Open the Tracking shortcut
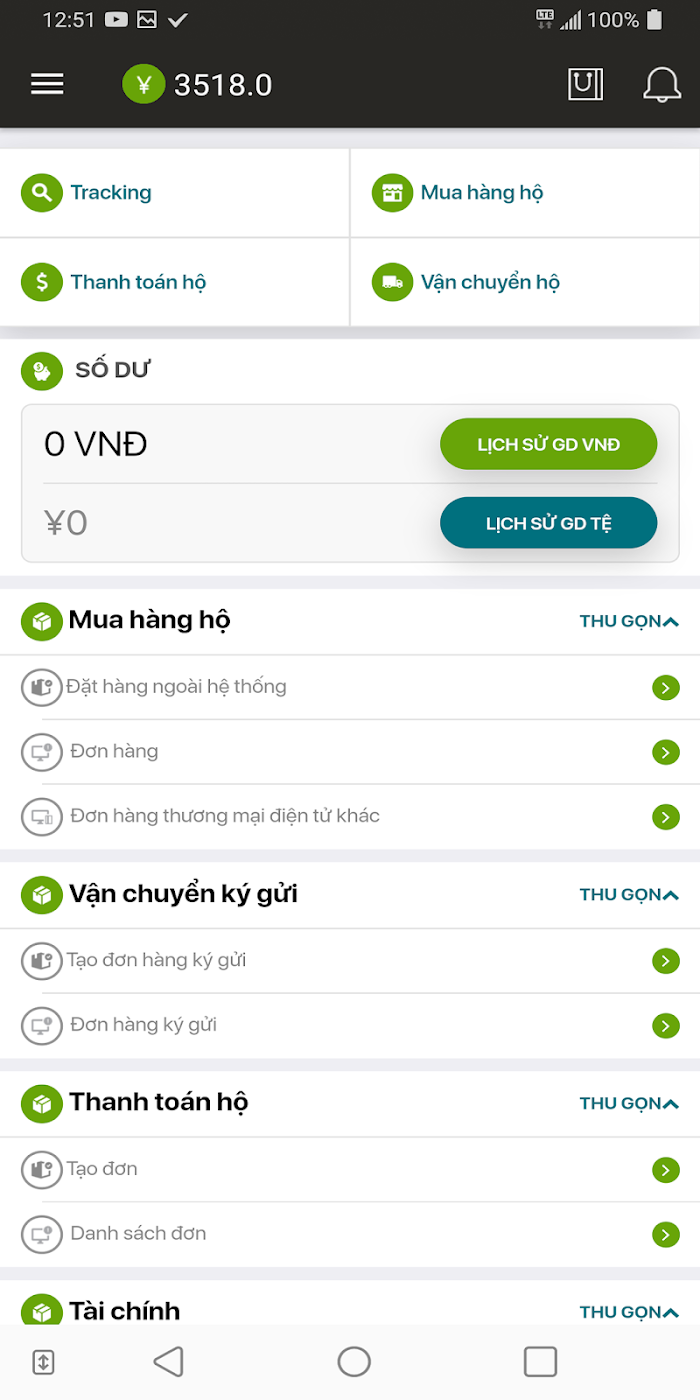 pyautogui.click(x=175, y=193)
